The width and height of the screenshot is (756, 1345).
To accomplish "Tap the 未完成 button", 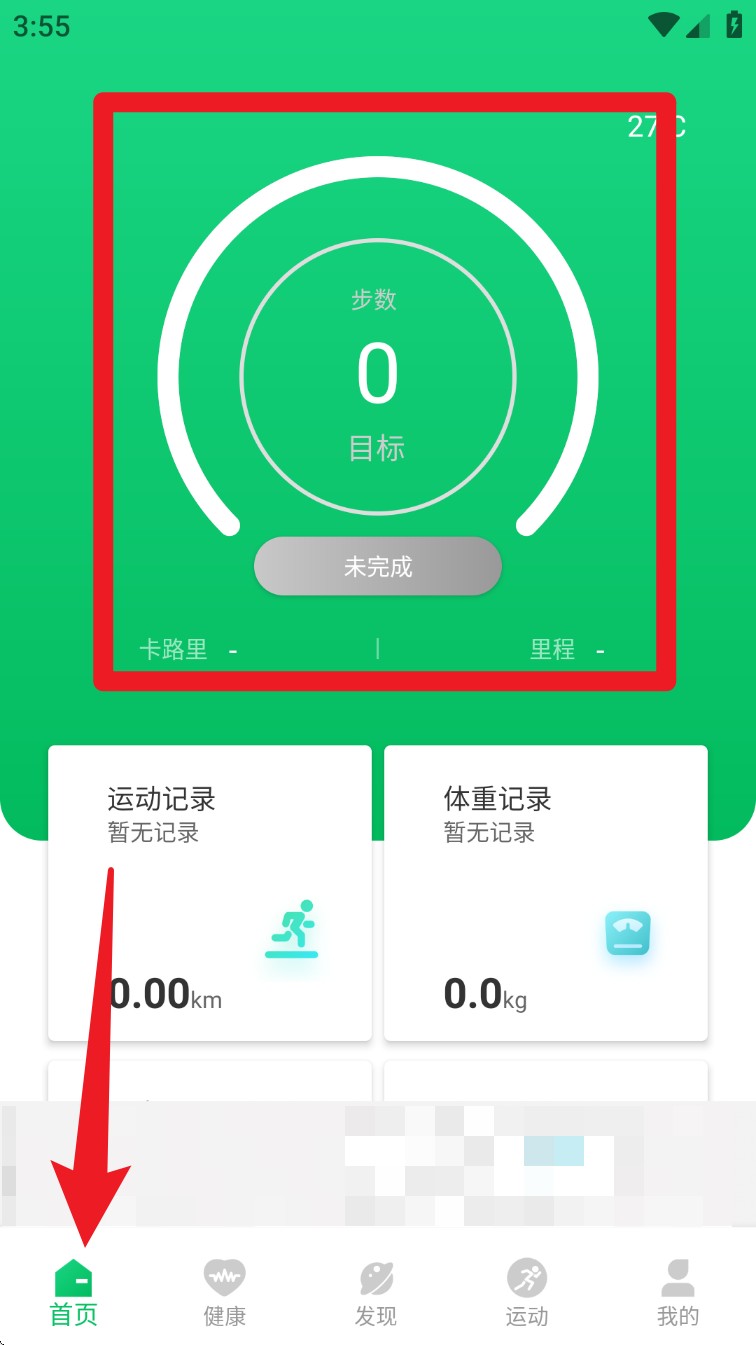I will (x=378, y=567).
